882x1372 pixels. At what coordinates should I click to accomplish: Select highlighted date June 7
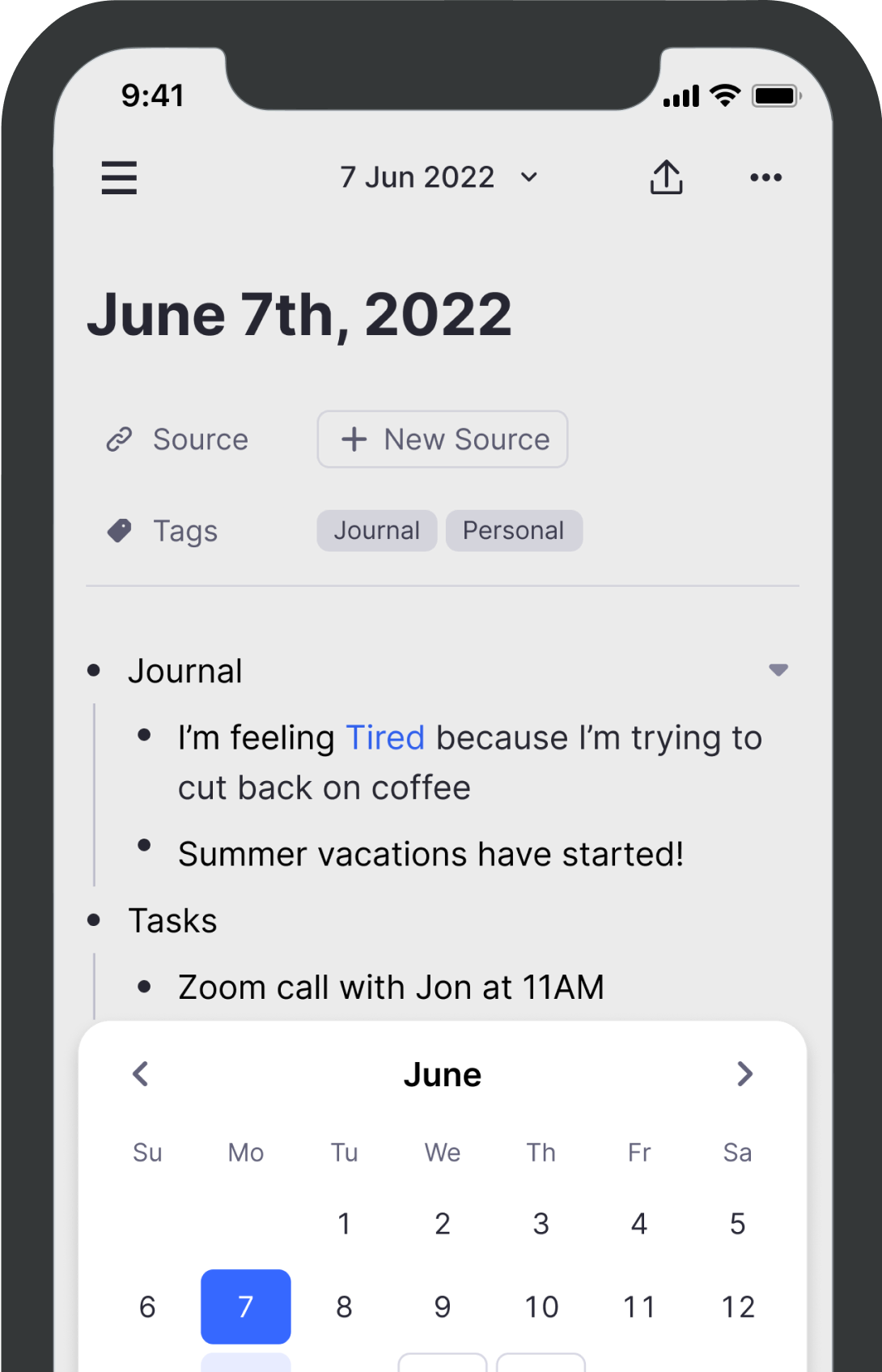point(246,1306)
